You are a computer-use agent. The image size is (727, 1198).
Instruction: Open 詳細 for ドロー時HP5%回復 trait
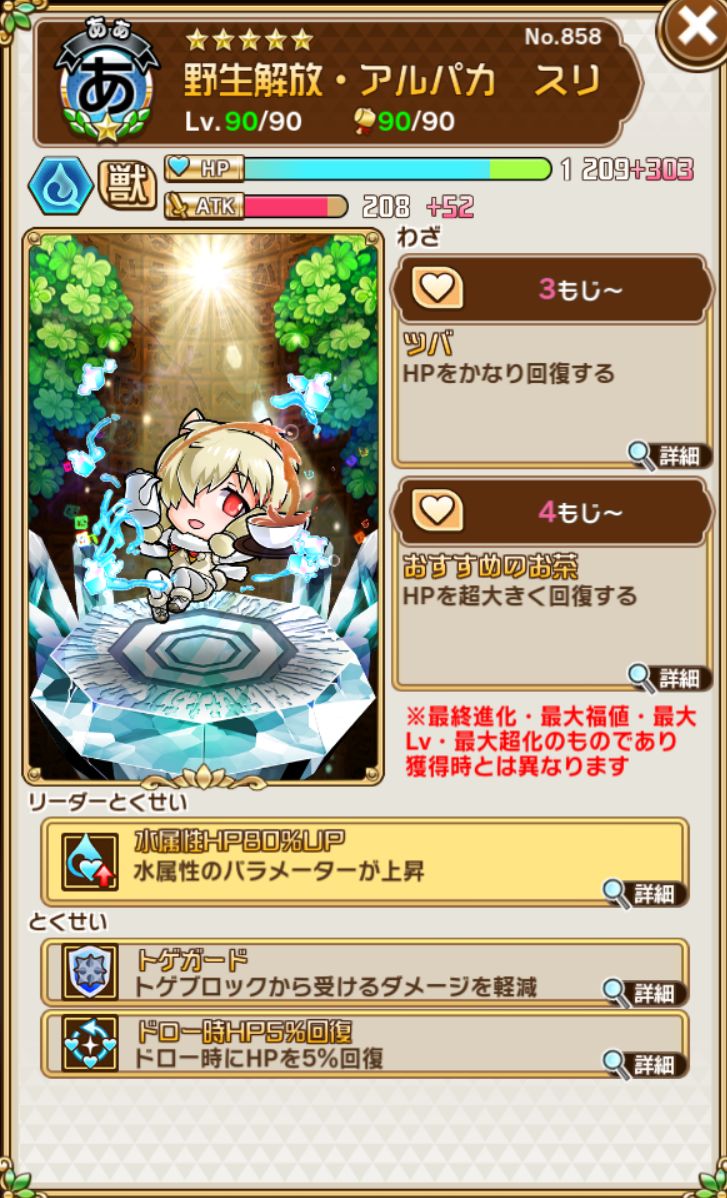645,1063
